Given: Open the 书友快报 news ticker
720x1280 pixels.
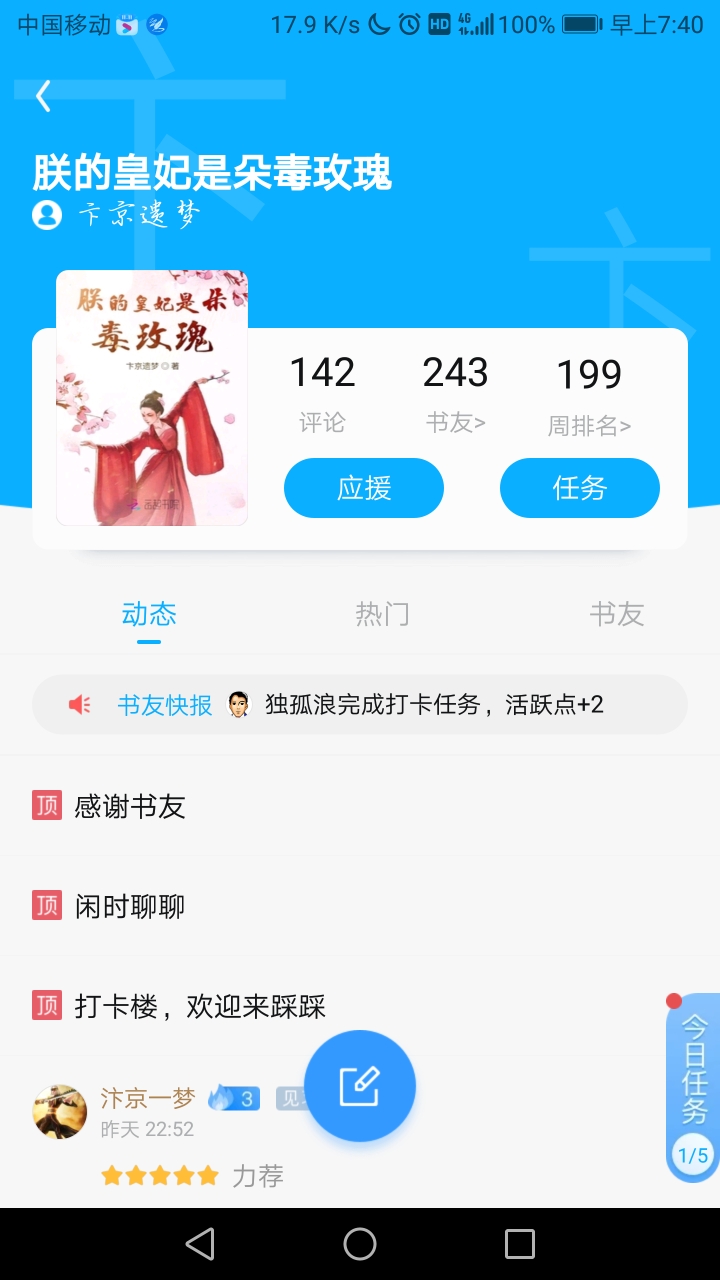Looking at the screenshot, I should (360, 705).
